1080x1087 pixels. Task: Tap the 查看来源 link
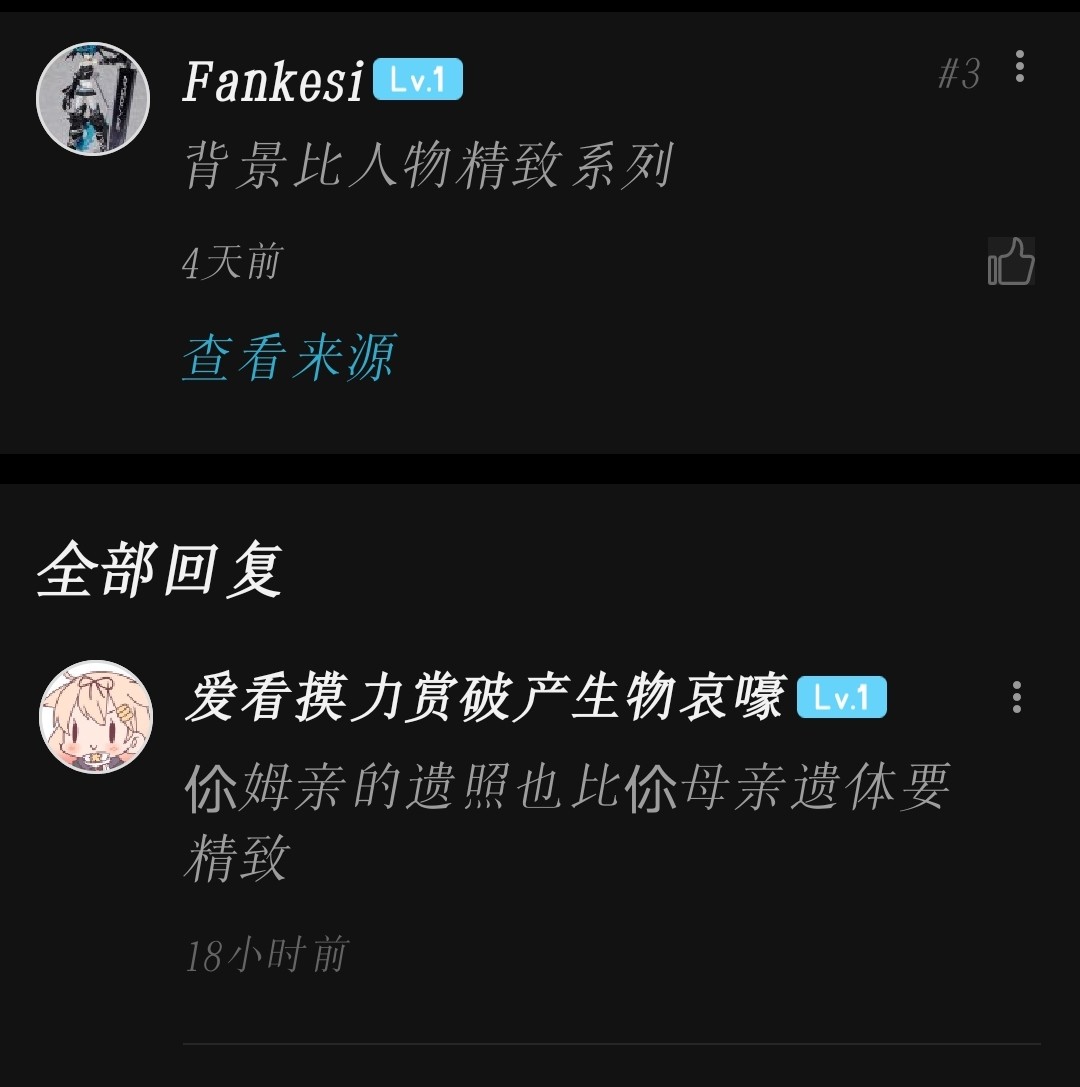(x=289, y=357)
